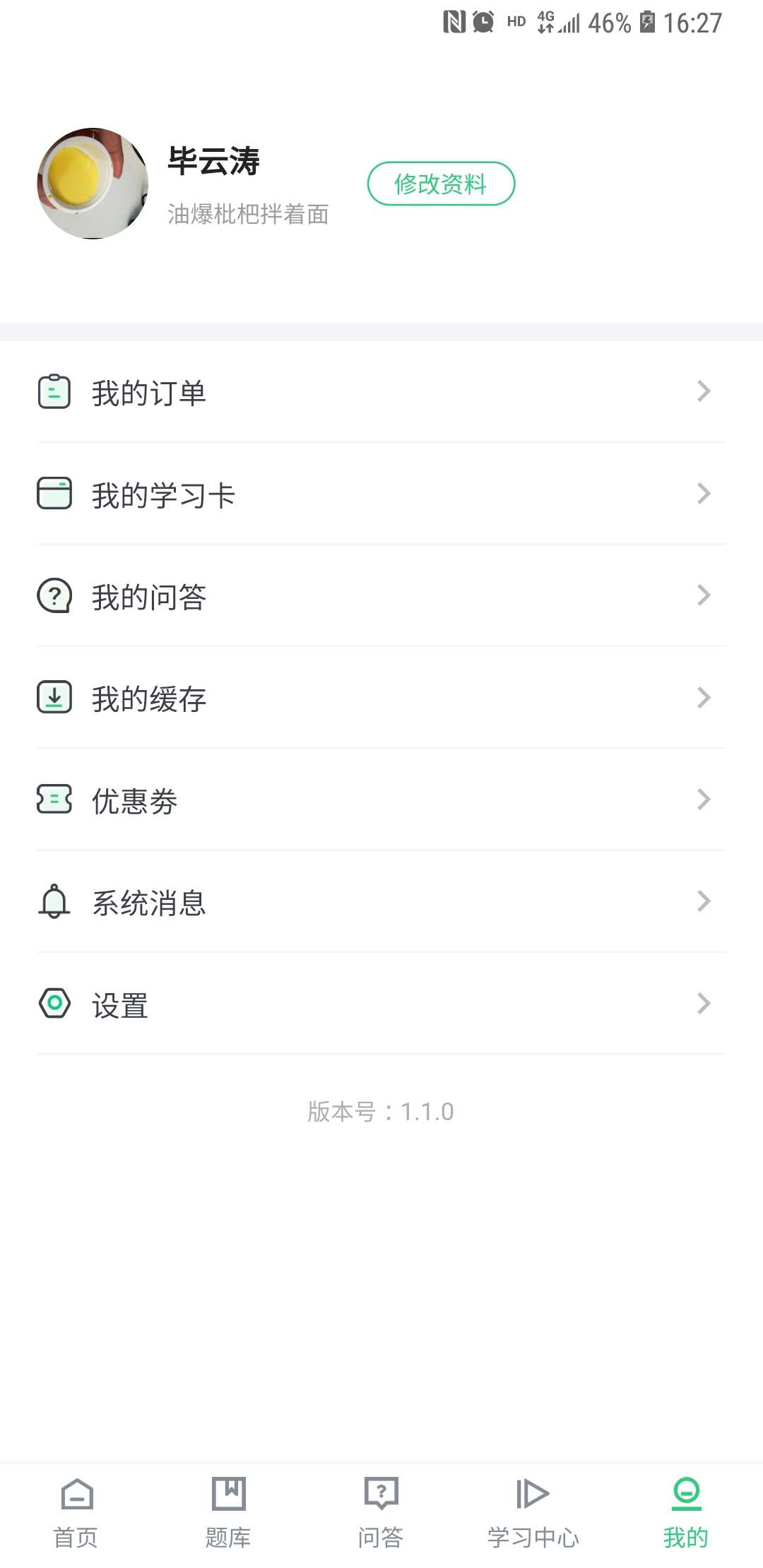Open 我的学习卡 using the right arrow
Viewport: 763px width, 1568px height.
click(x=703, y=494)
